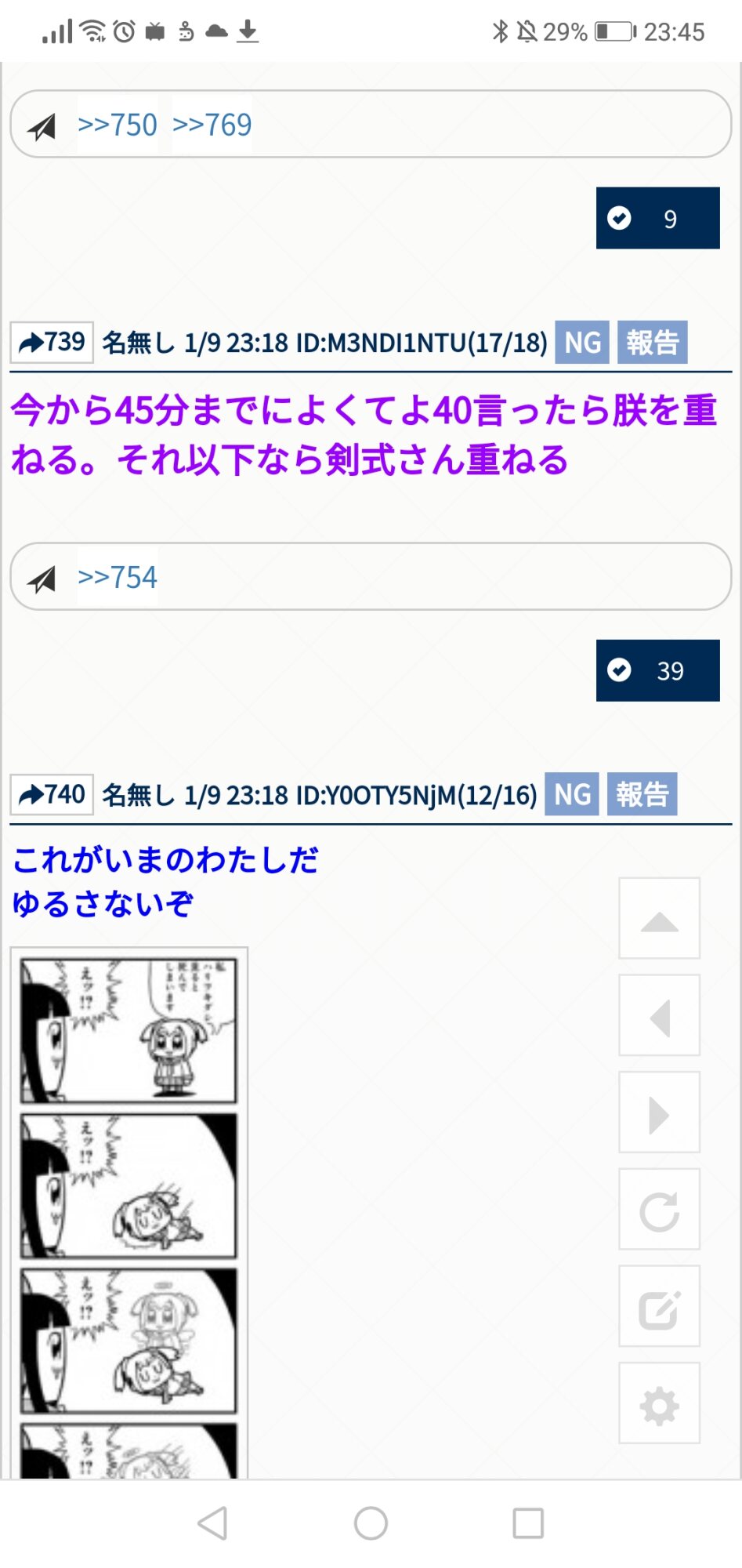Report post 739 with 報告
The height and width of the screenshot is (1568, 742).
[652, 343]
